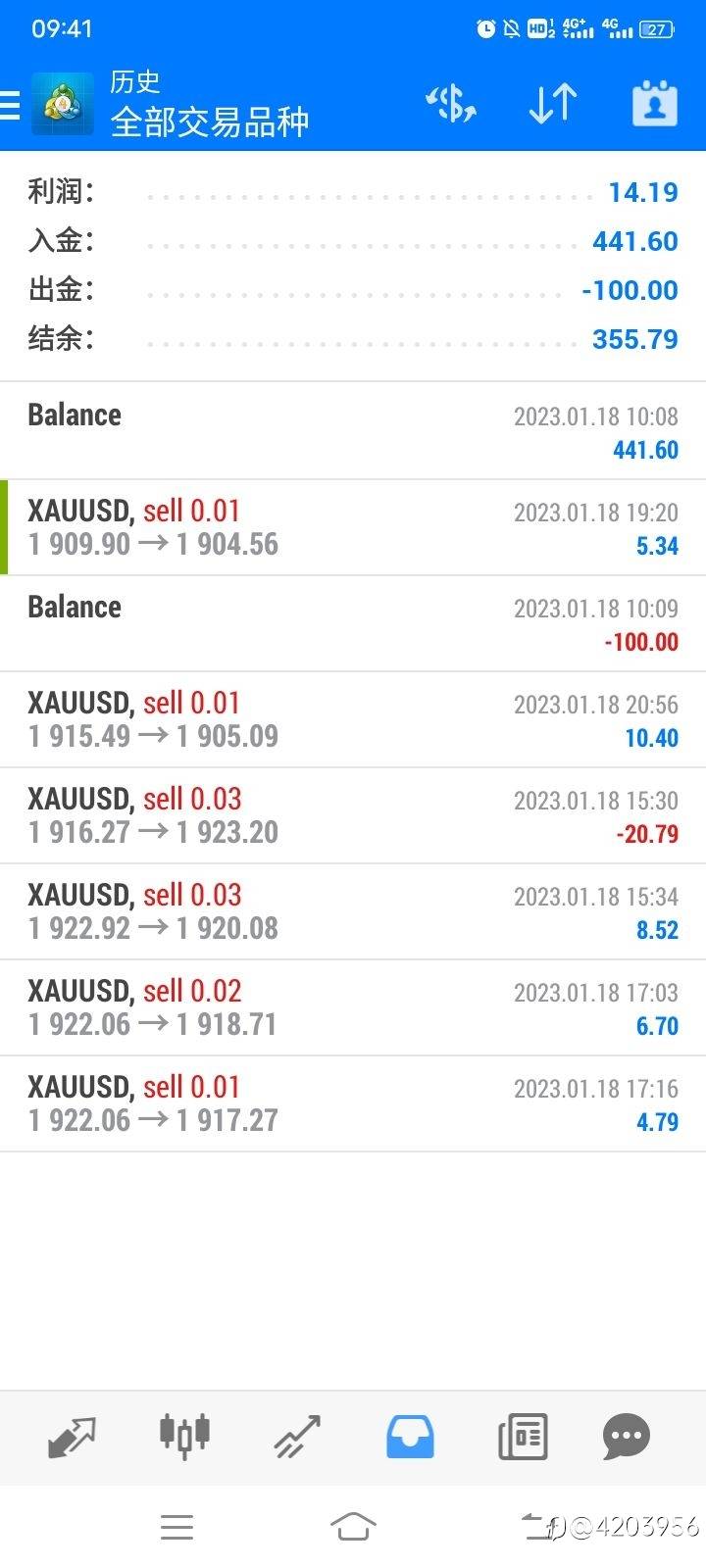Open the 441.60 Balance deposit entry
This screenshot has height=1568, width=706.
pos(353,431)
